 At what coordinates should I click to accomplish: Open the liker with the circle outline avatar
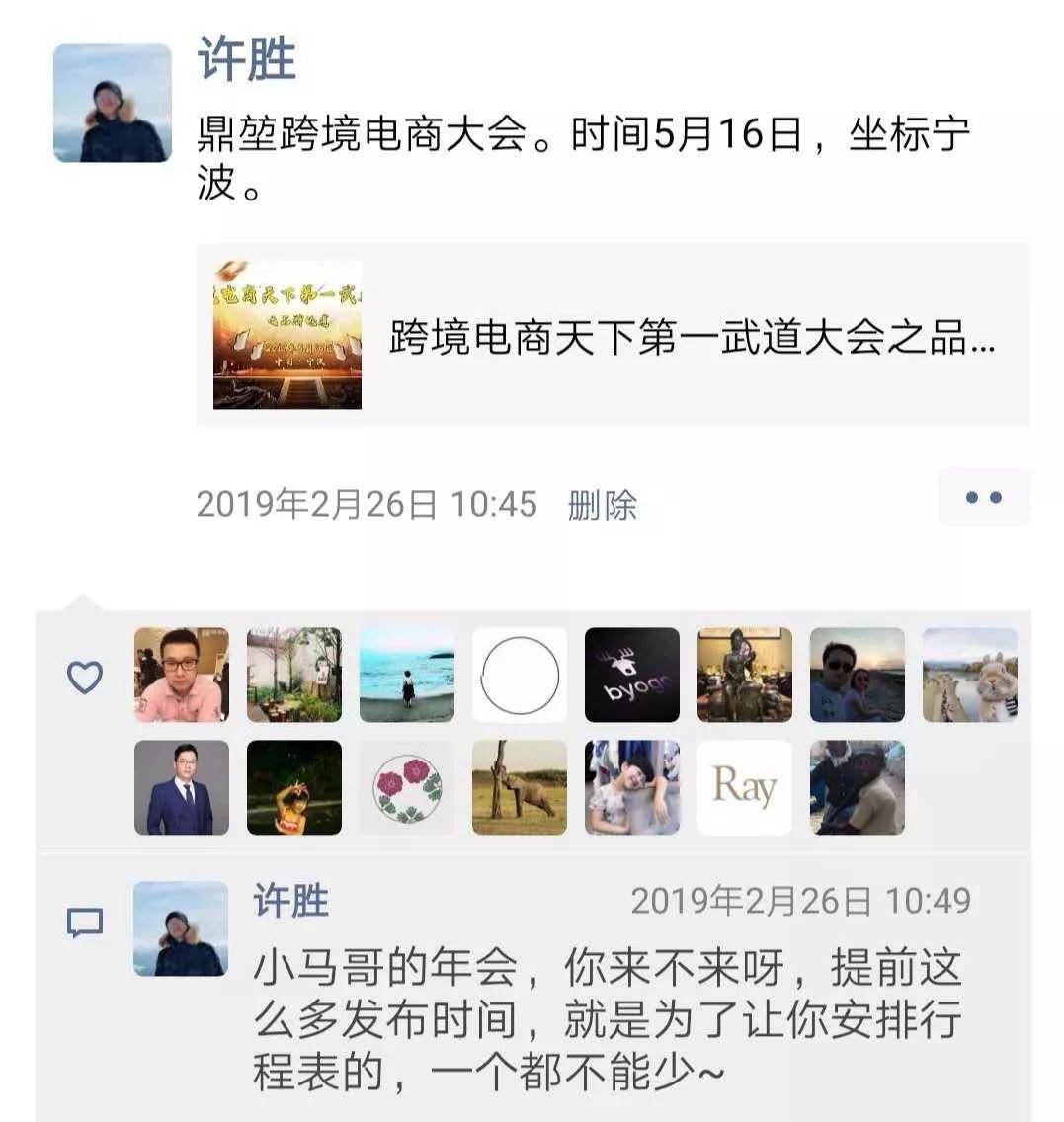click(520, 675)
